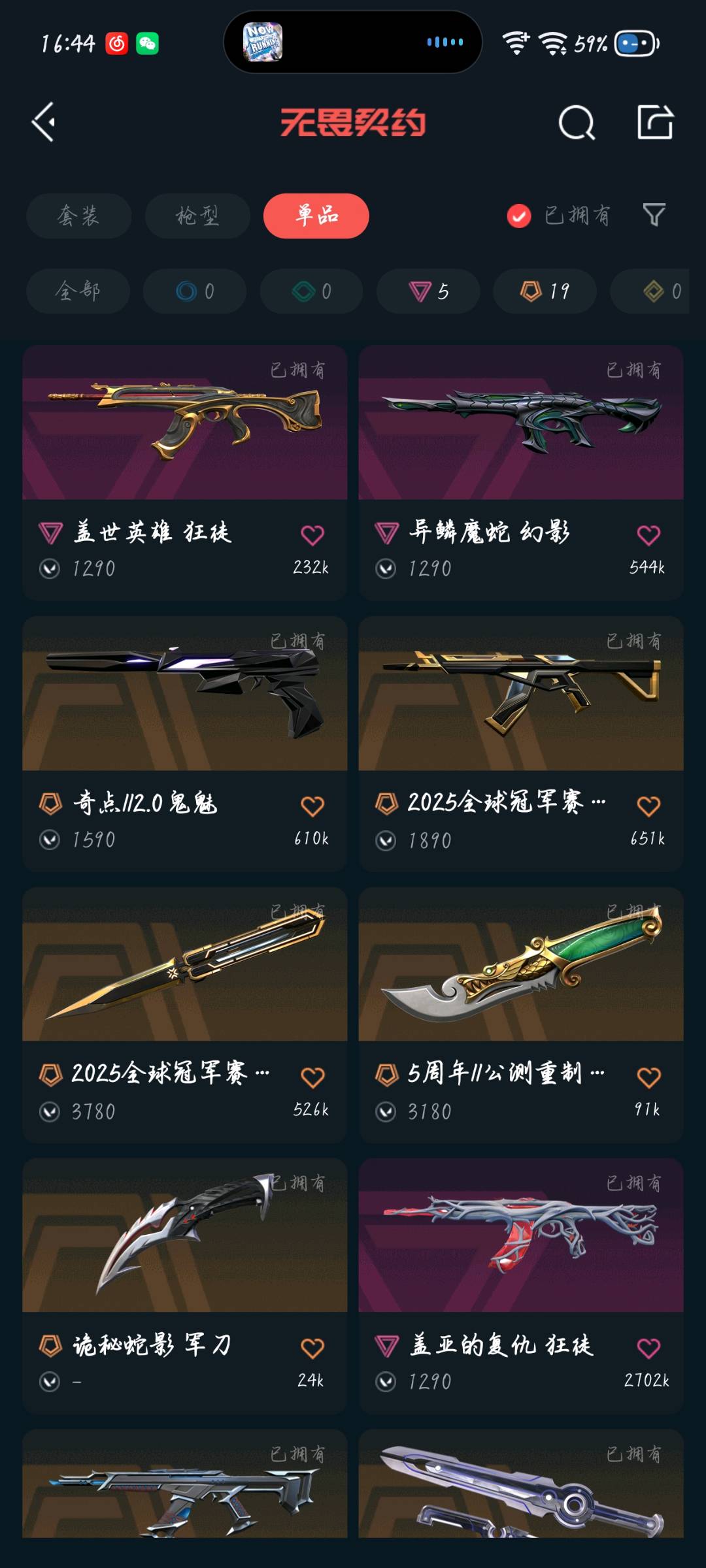
Task: Switch to the 套装 tab
Action: click(78, 216)
